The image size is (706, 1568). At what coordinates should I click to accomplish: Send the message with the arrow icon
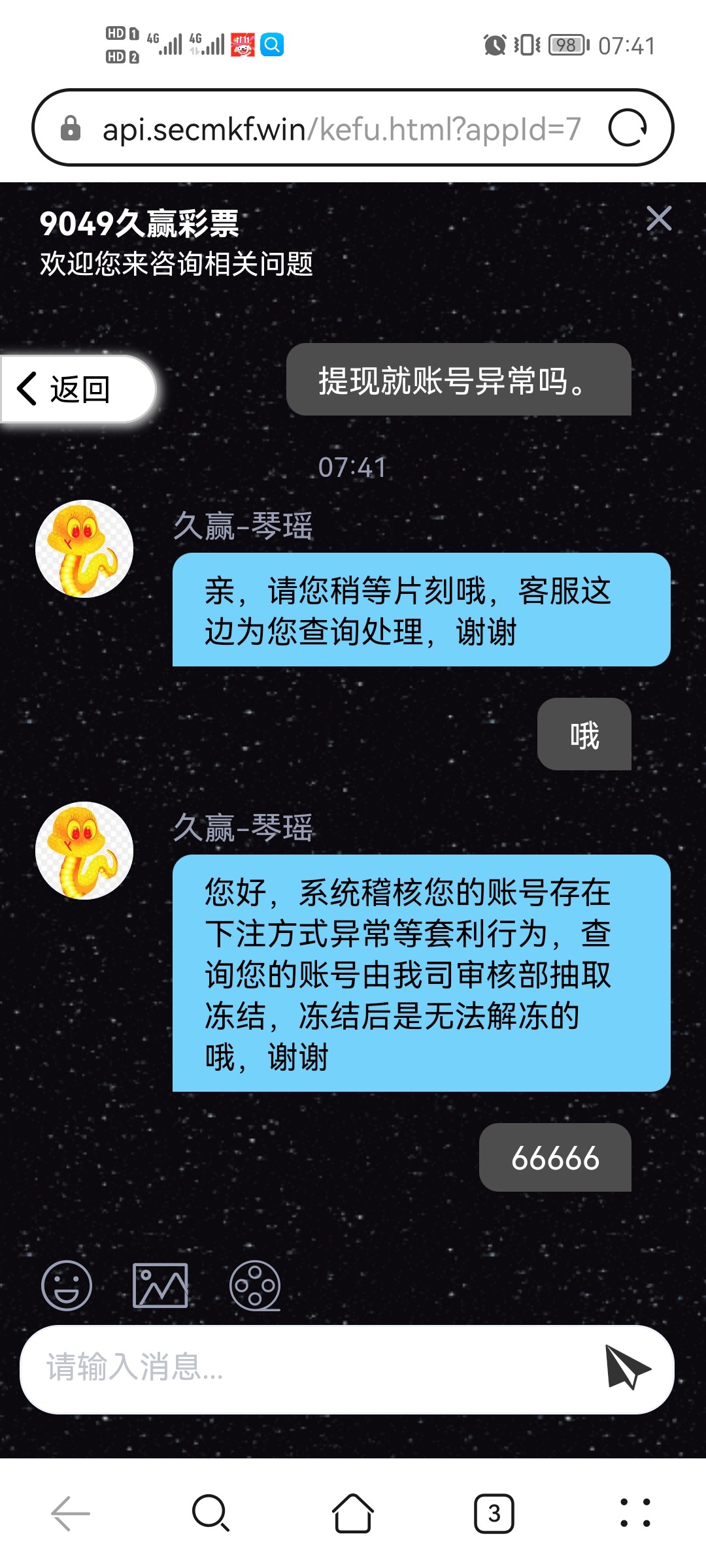click(x=626, y=1367)
